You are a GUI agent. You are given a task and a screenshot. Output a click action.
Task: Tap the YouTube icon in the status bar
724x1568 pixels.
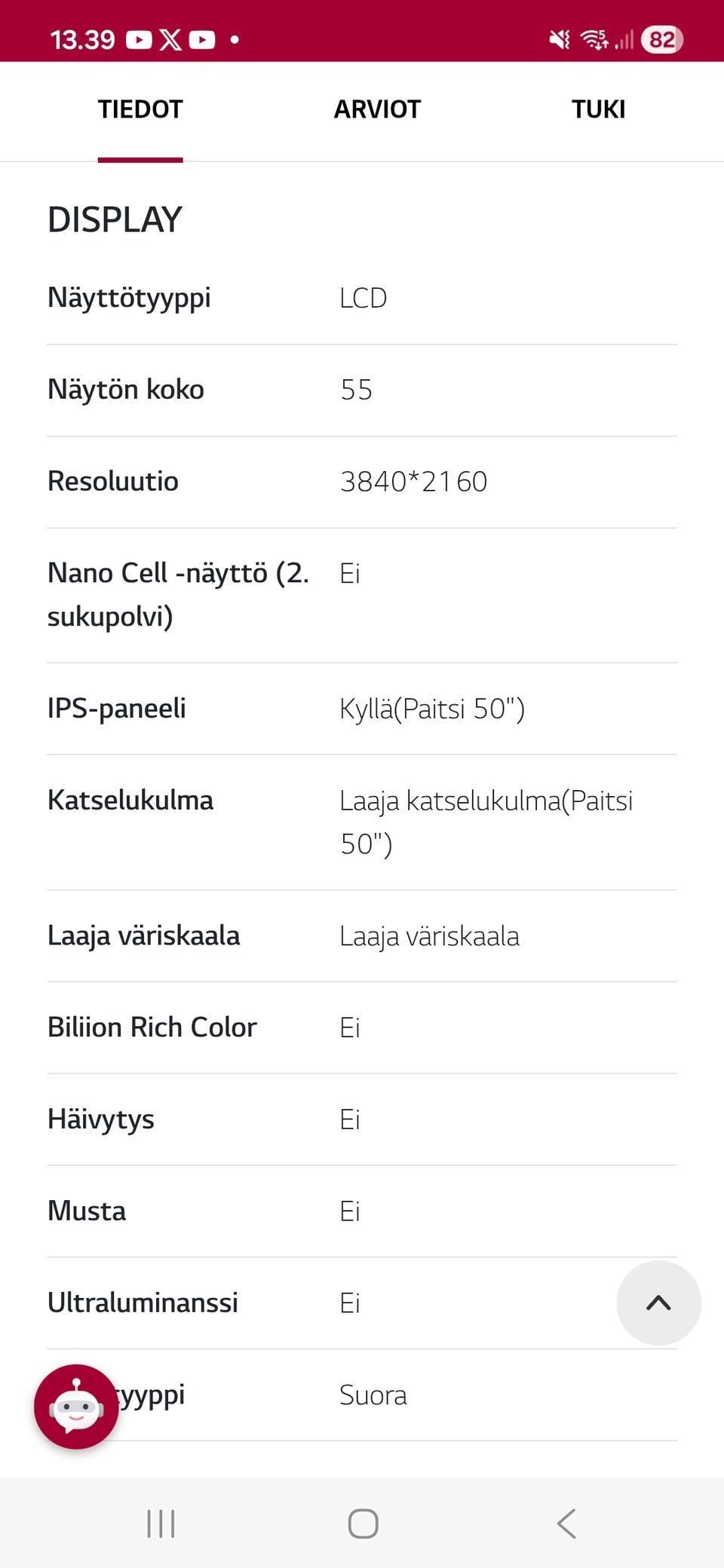pos(140,38)
